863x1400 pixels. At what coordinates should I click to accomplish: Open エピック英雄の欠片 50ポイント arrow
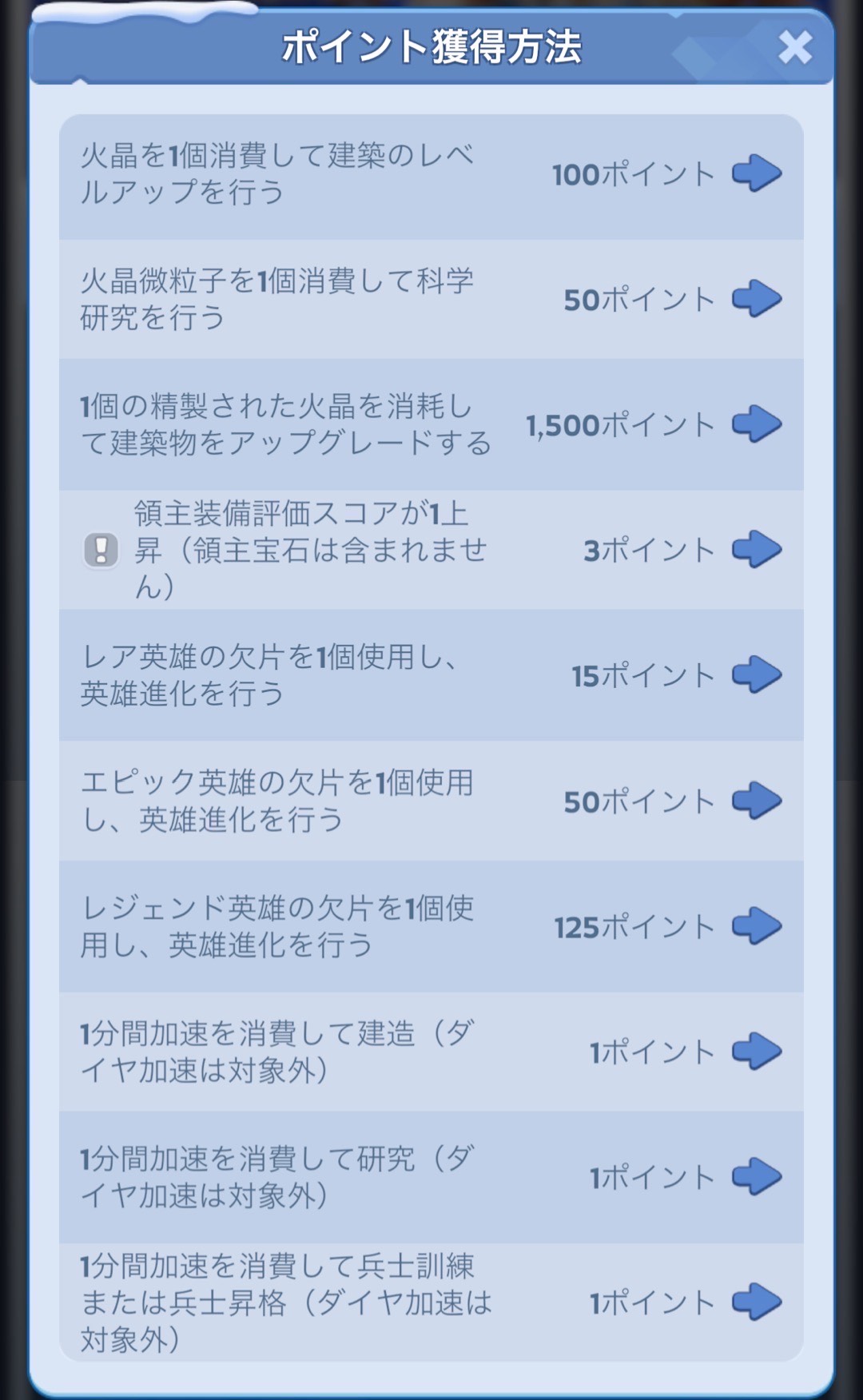point(757,801)
